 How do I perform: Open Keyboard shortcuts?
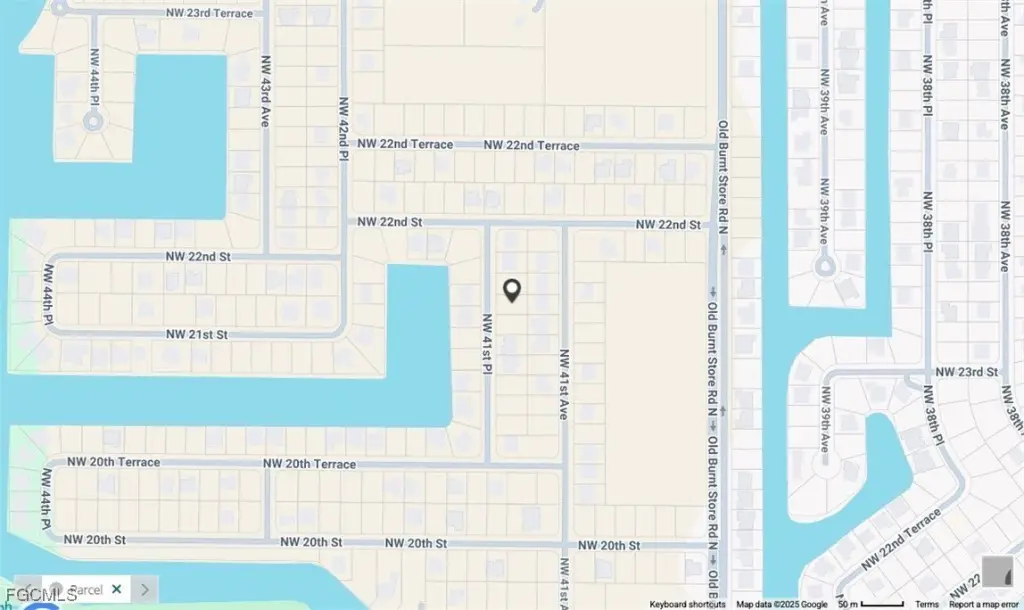point(687,604)
